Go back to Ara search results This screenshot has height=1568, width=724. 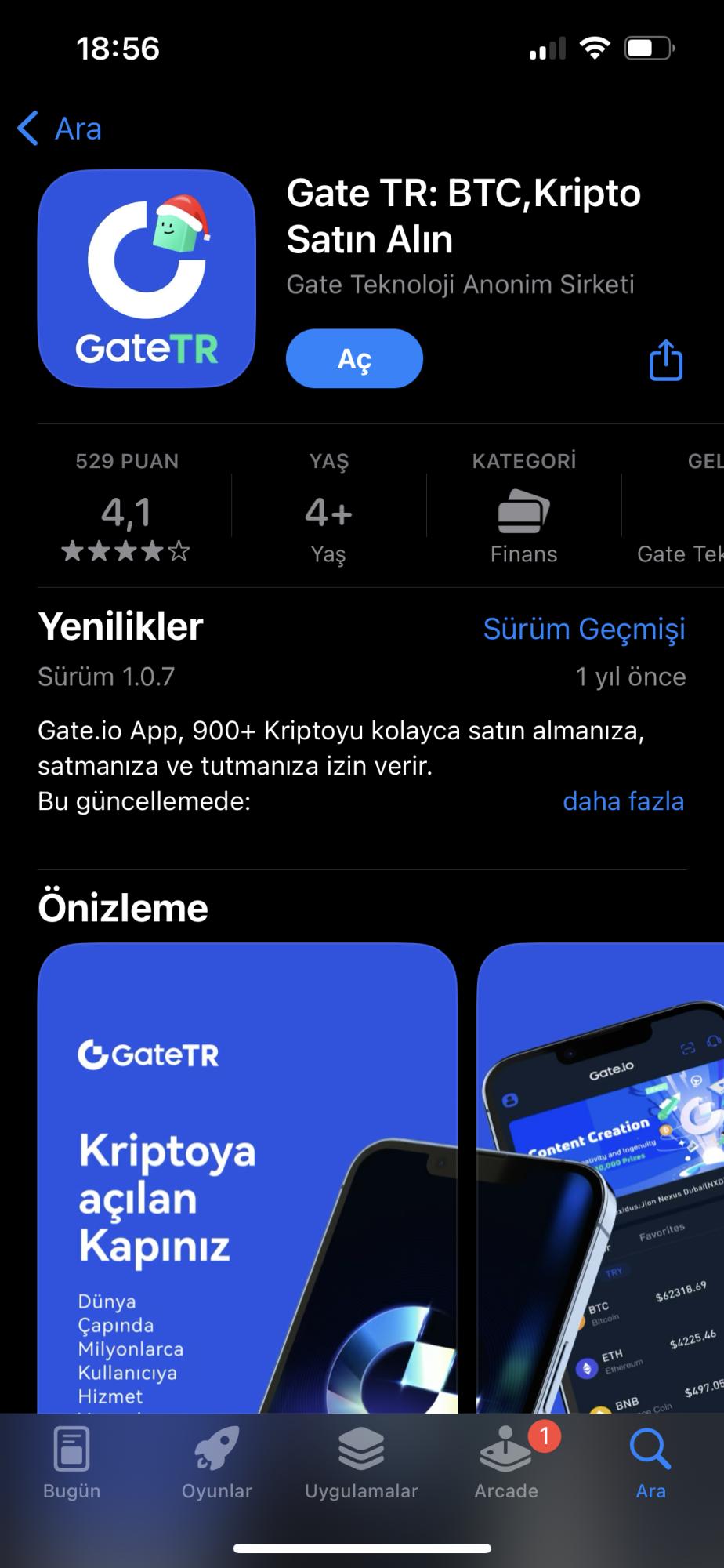(60, 129)
